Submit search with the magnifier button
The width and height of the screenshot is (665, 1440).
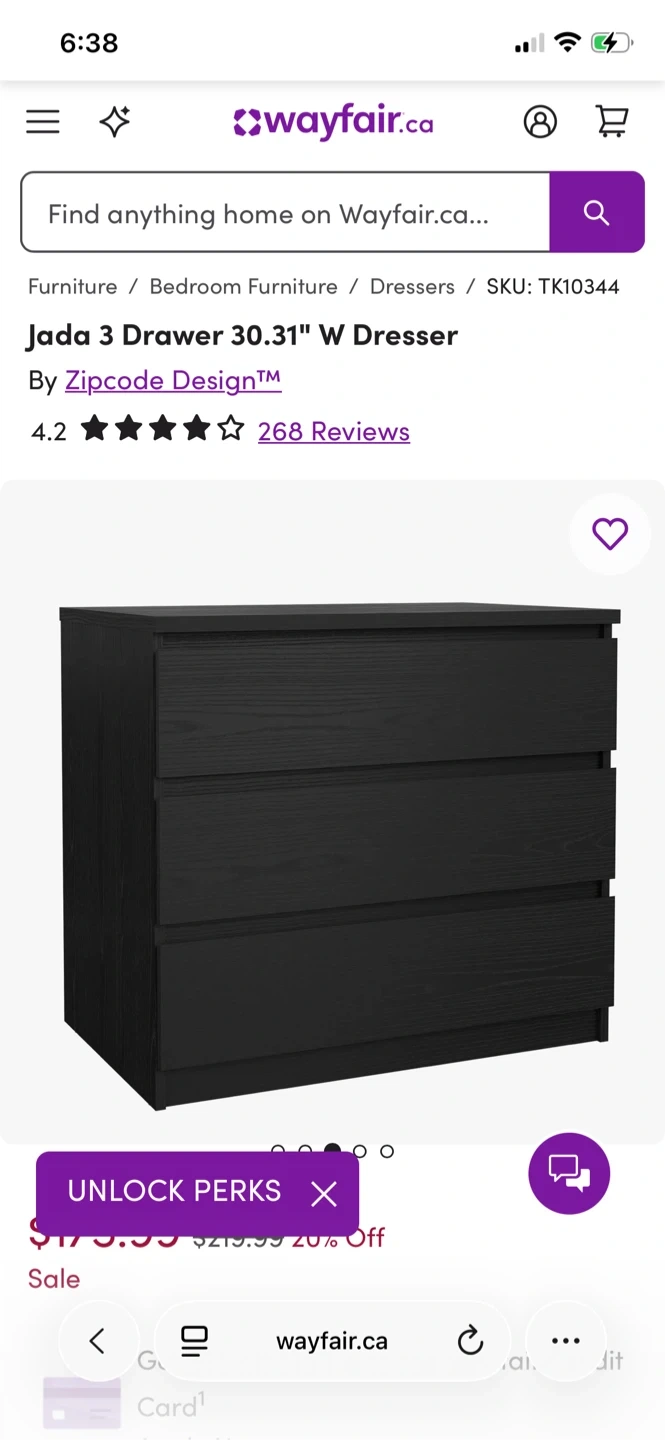click(597, 212)
